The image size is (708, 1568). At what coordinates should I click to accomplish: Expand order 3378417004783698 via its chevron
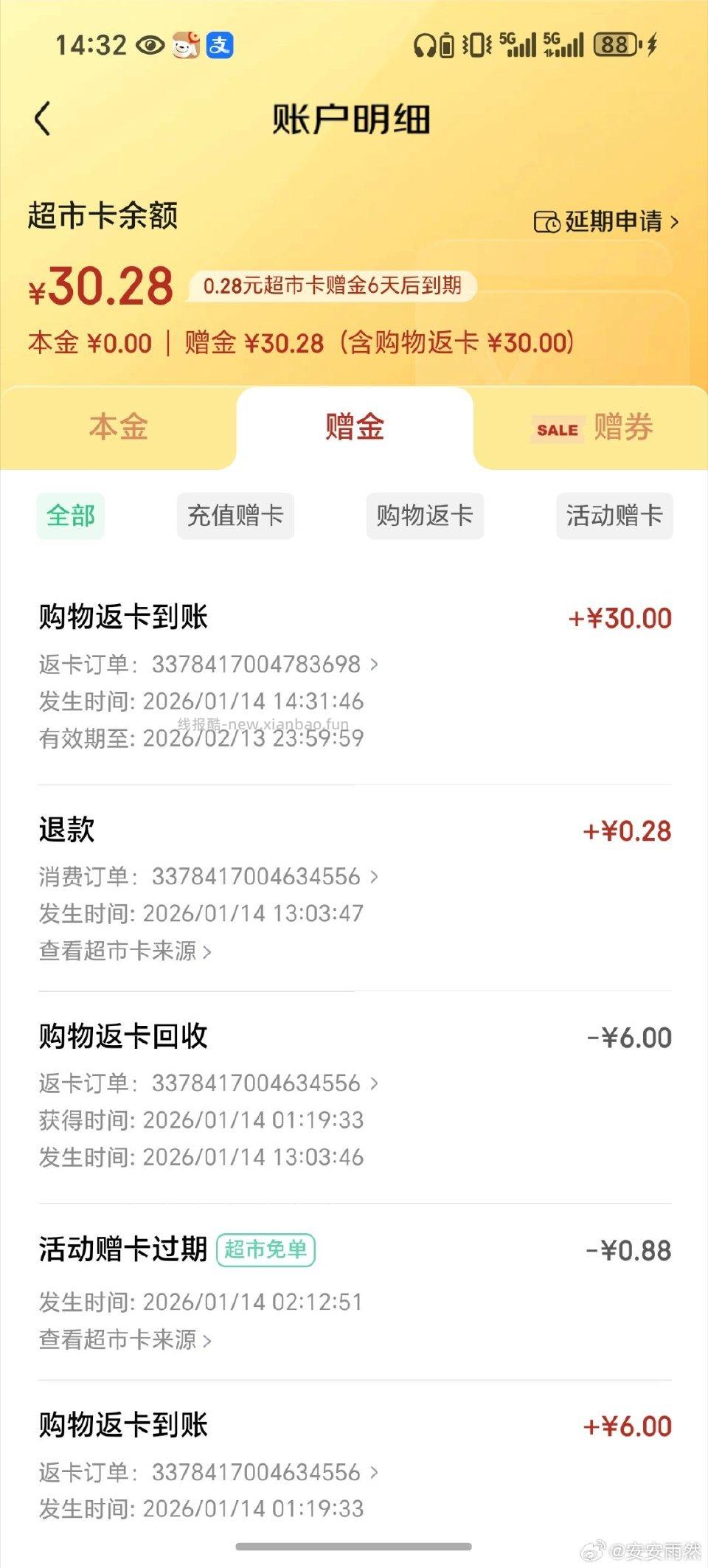coord(374,665)
